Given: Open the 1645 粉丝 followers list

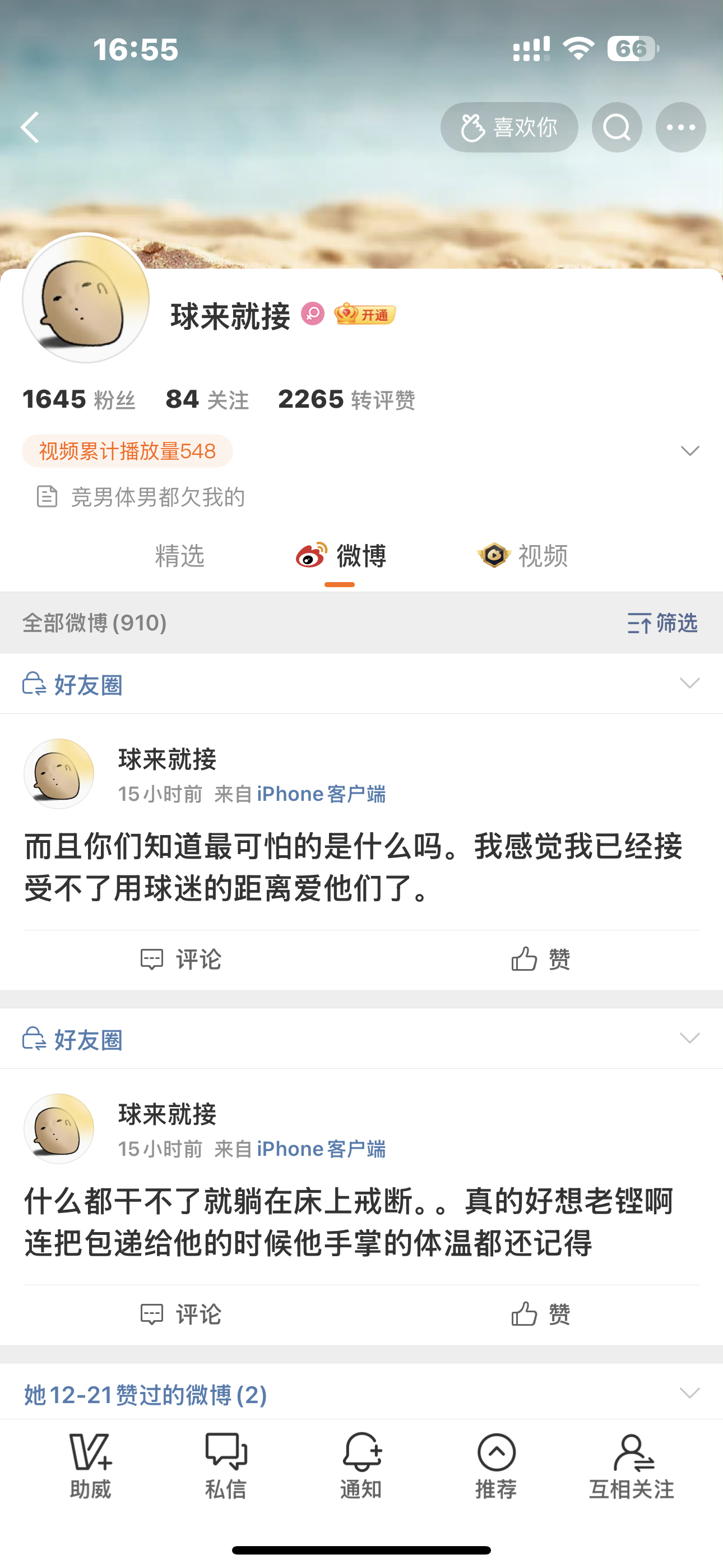Looking at the screenshot, I should (79, 399).
